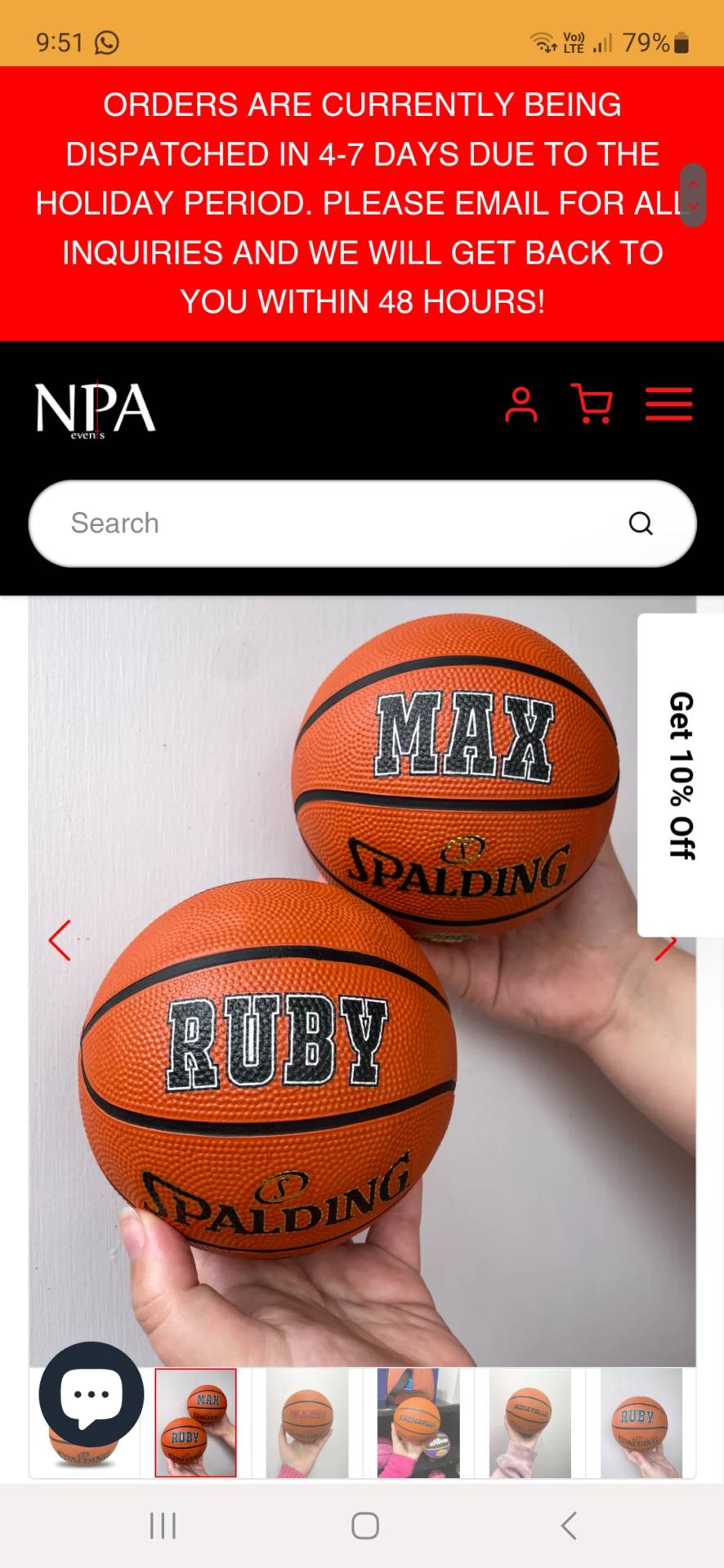Select thumbnail of ball held by pink cuff

pyautogui.click(x=530, y=1423)
